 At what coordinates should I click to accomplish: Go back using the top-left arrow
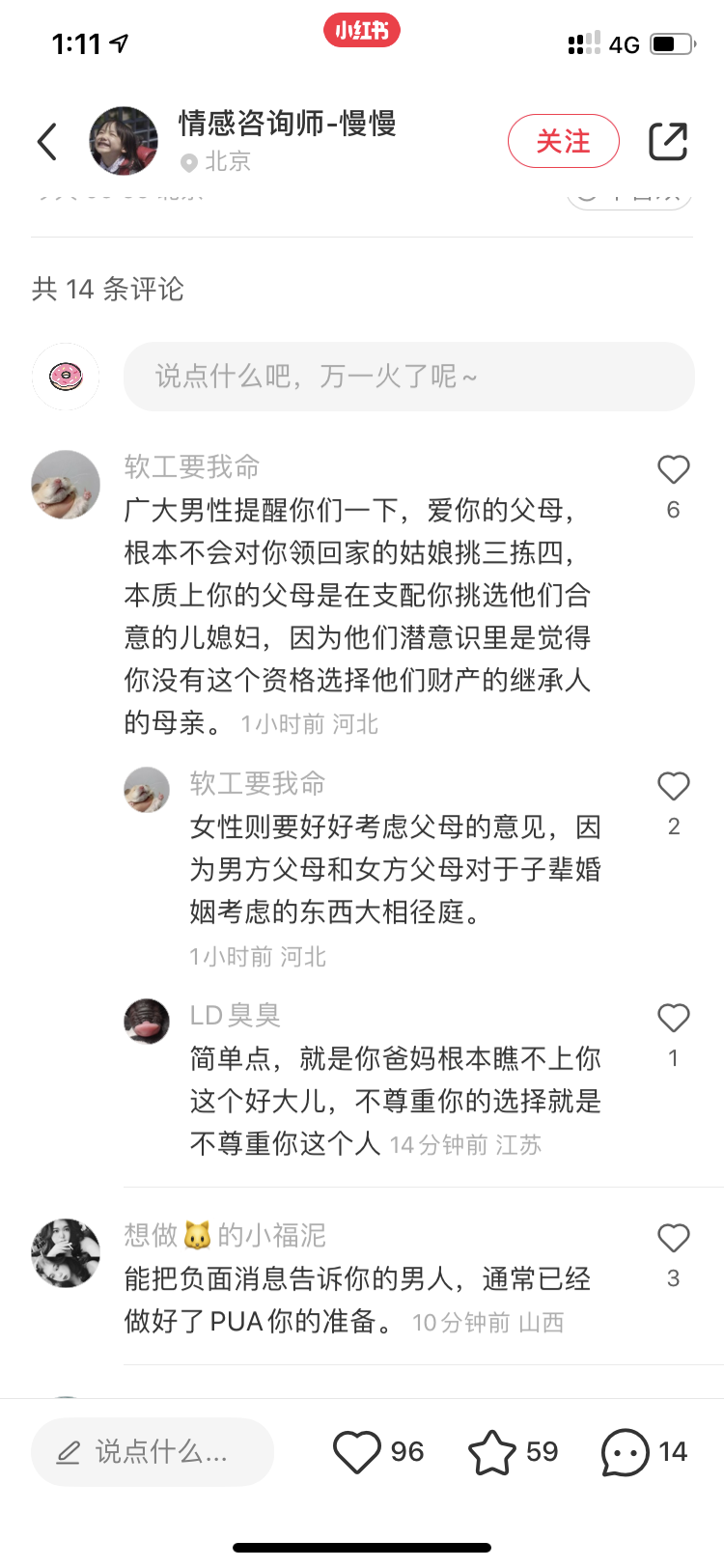47,142
